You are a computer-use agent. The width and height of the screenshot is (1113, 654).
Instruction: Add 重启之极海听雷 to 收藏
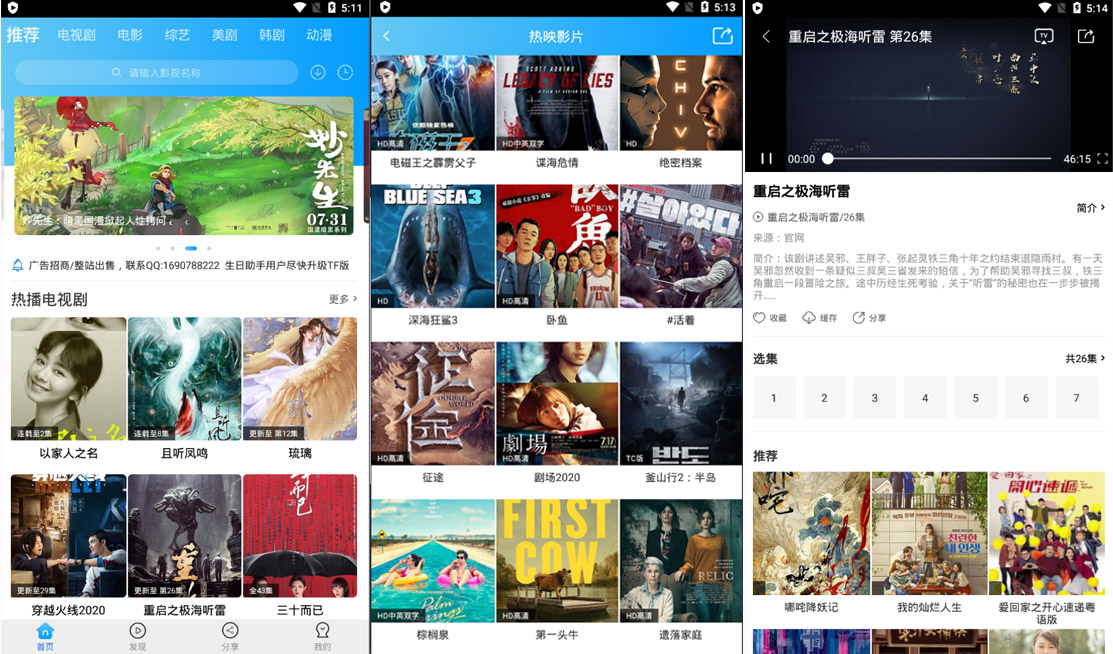(x=770, y=318)
